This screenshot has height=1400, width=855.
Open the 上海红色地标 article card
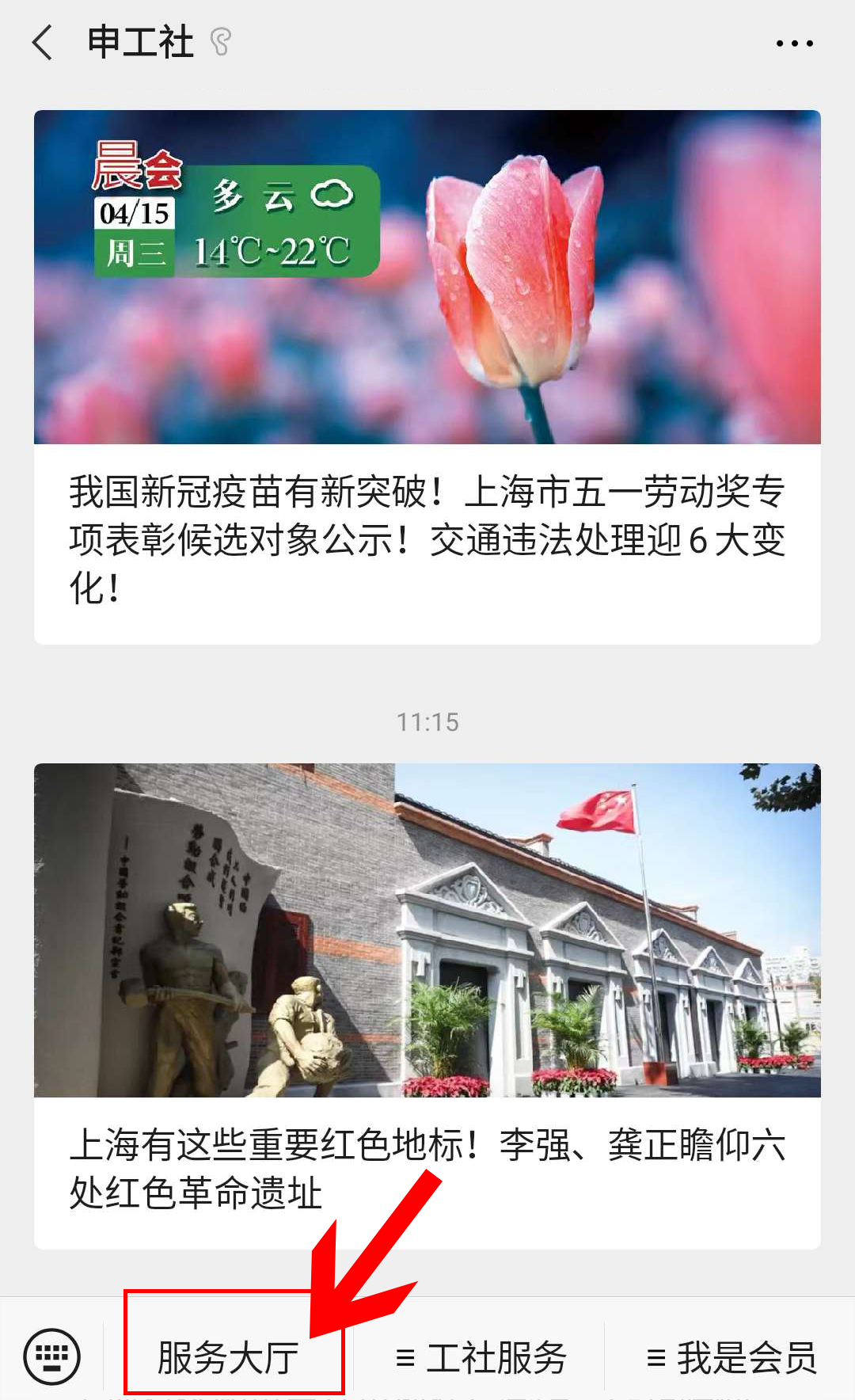point(427,1006)
